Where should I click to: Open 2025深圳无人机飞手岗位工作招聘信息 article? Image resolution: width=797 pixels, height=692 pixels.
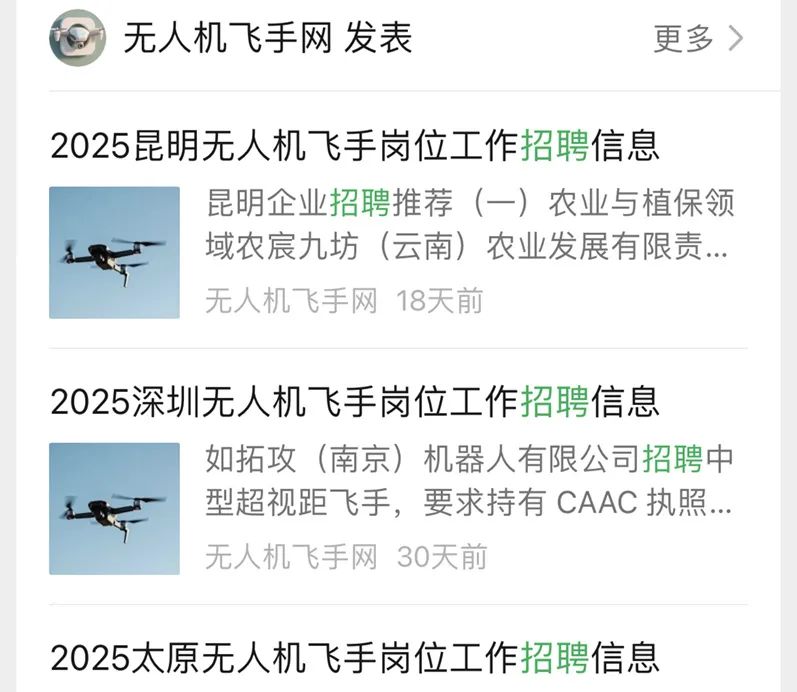355,402
